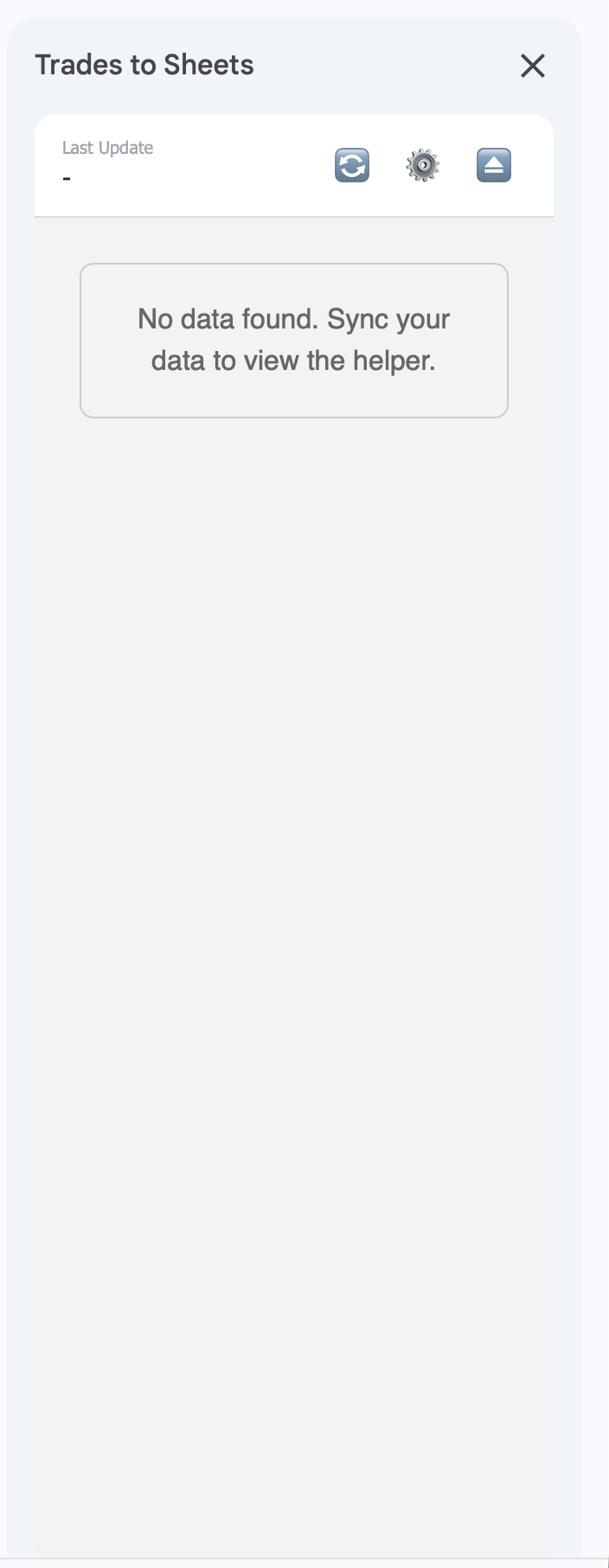Sync data with the refresh icon
Viewport: 609px width, 1568px height.
pos(352,165)
